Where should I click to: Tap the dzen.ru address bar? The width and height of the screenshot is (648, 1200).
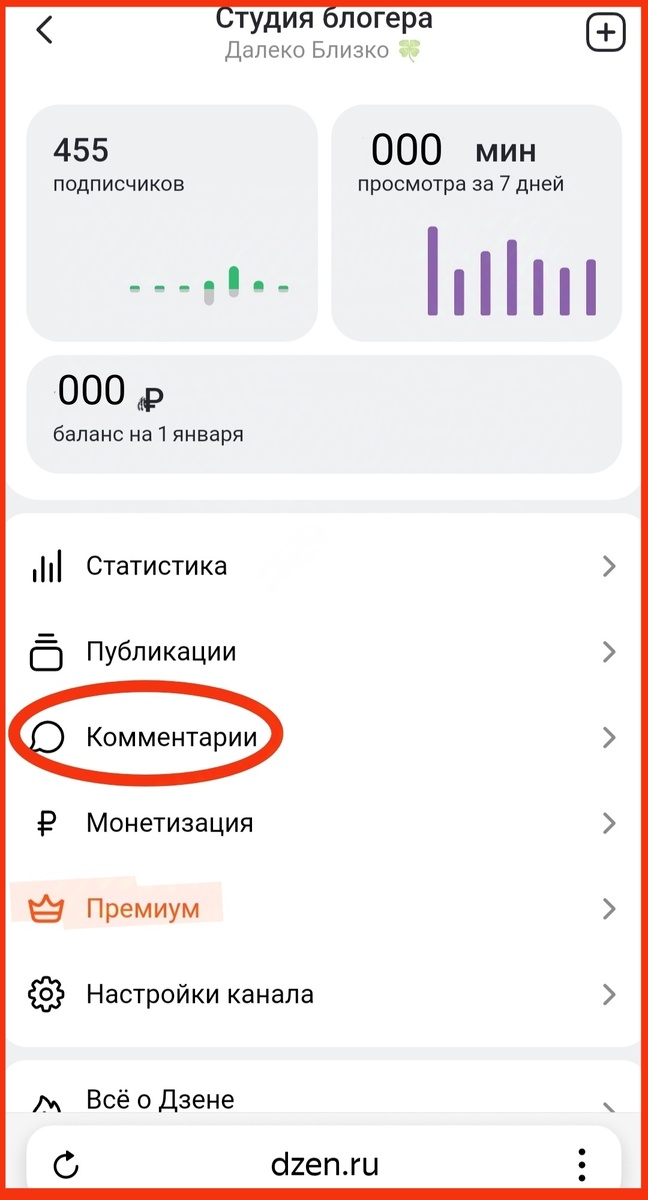(x=325, y=1165)
